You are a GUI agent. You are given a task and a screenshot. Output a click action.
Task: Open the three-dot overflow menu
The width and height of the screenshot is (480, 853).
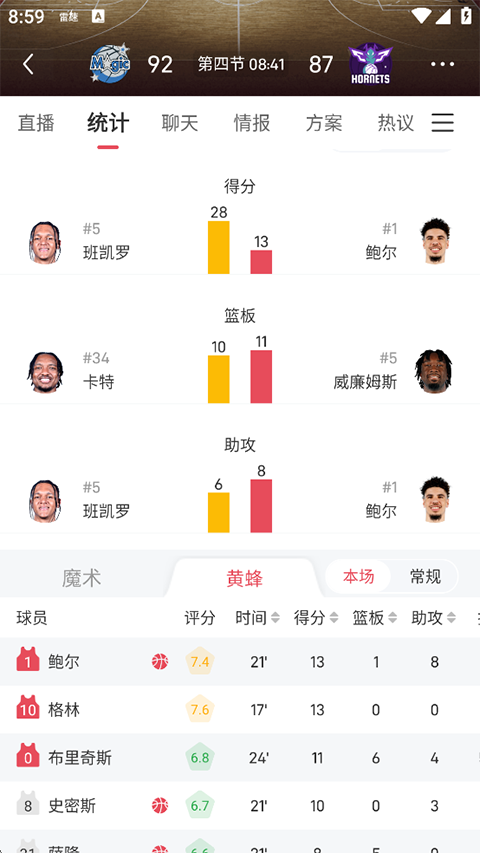click(442, 64)
